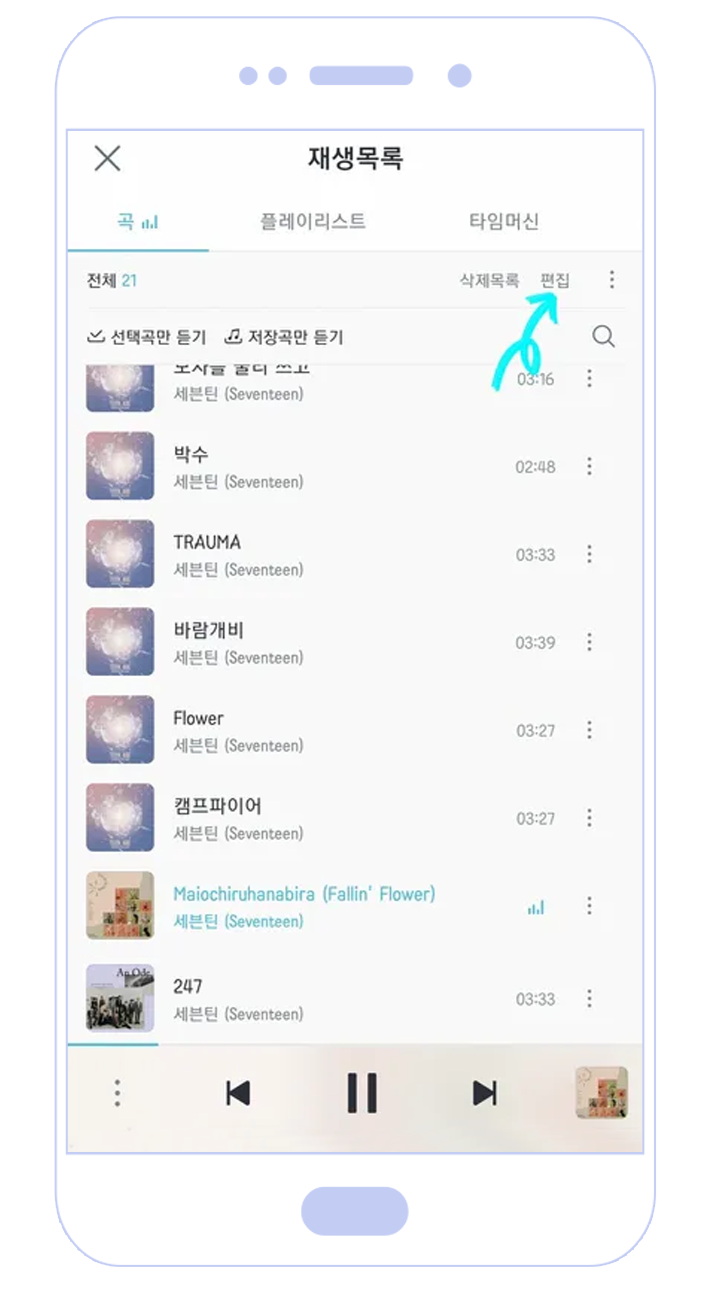Screen dimensions: 704x1308
Task: Skip to the next track
Action: click(485, 1093)
